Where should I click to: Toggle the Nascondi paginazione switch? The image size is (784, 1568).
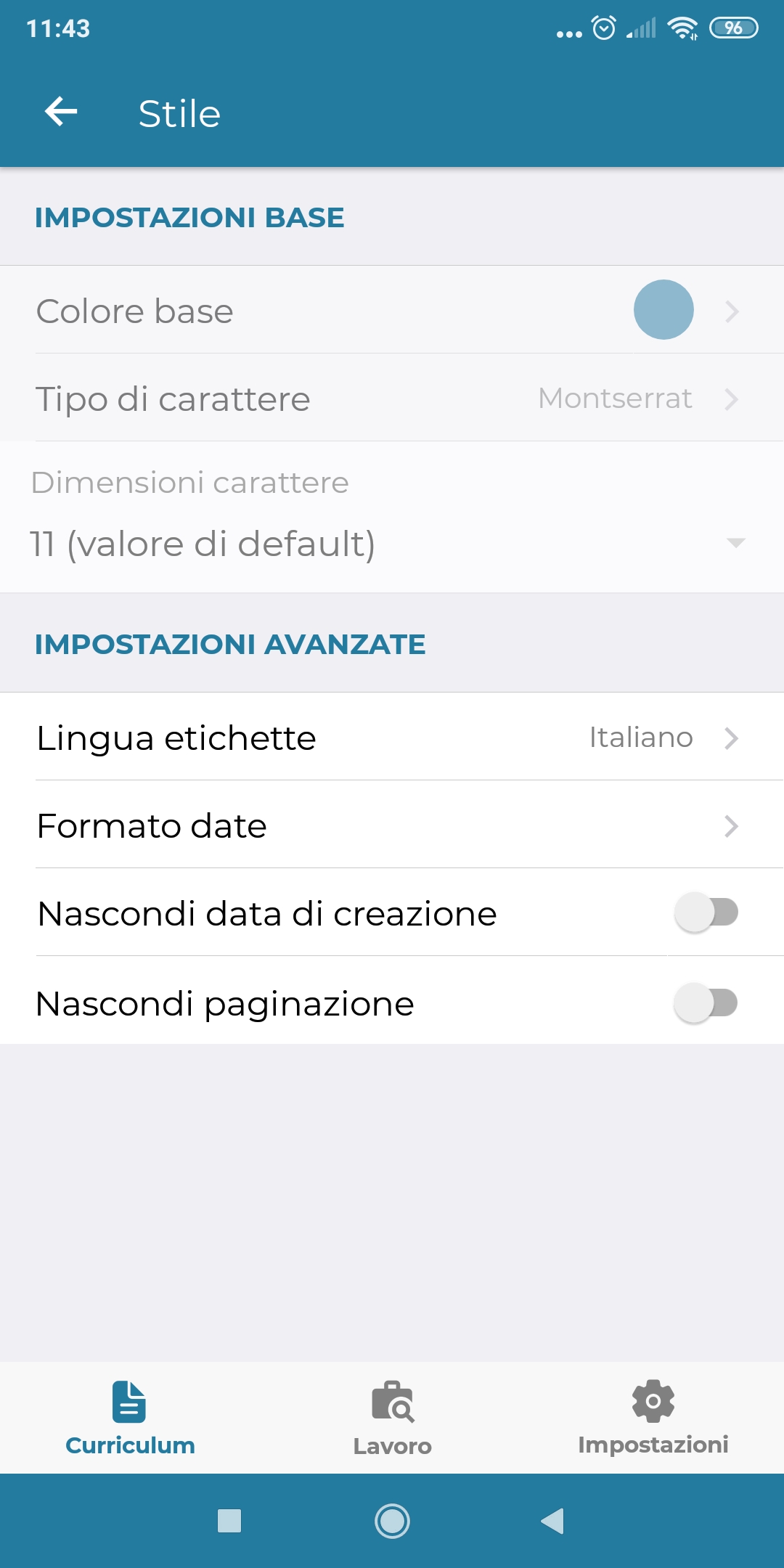(706, 1003)
